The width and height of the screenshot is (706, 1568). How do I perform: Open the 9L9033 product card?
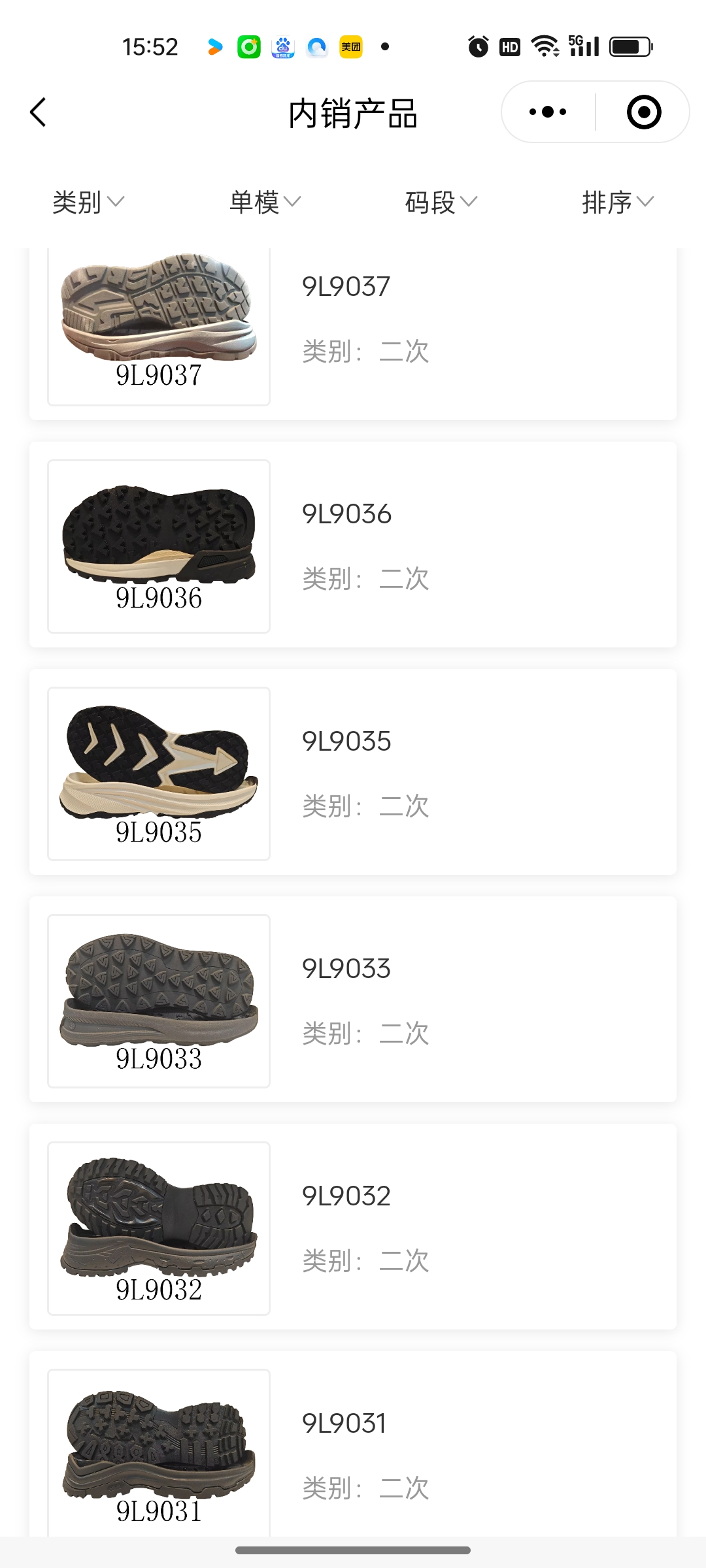click(353, 1000)
